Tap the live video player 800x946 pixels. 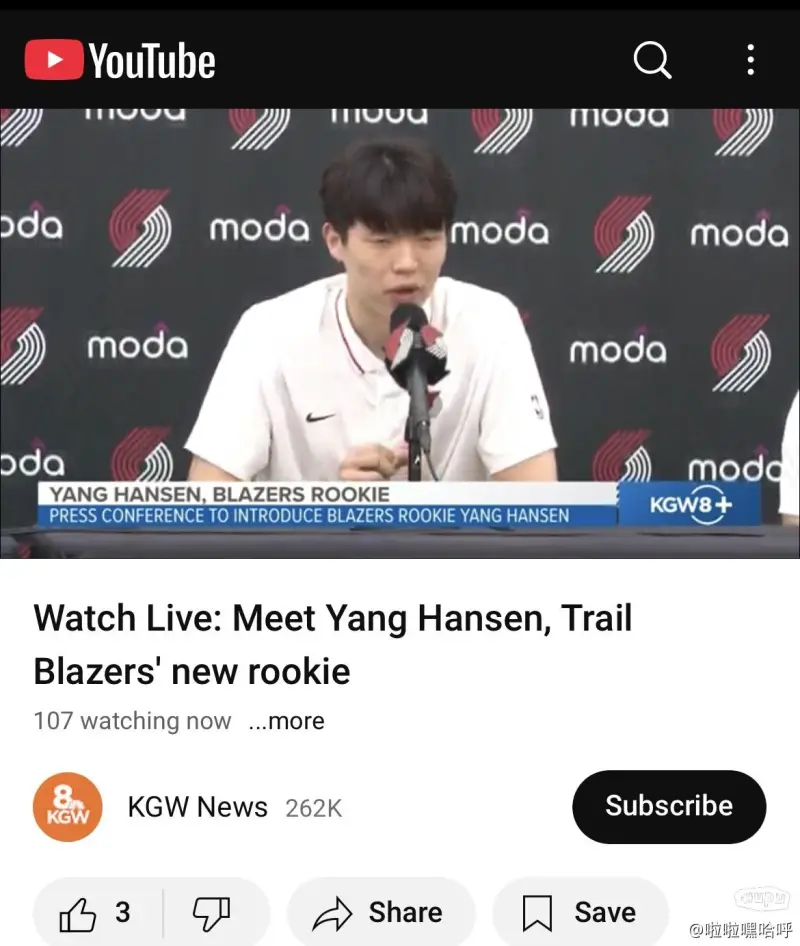(400, 330)
